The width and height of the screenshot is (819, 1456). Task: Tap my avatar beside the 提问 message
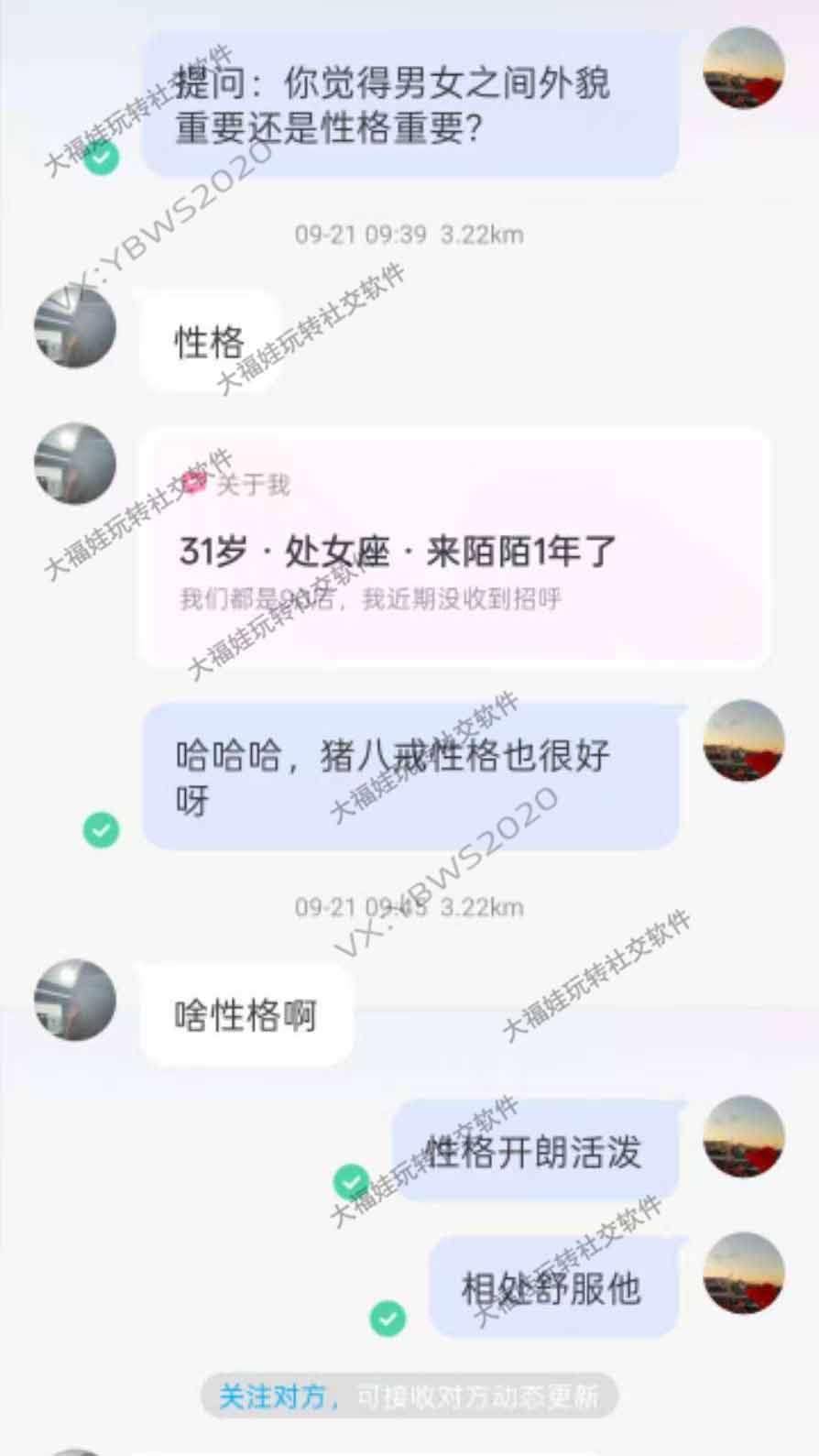pos(743,69)
